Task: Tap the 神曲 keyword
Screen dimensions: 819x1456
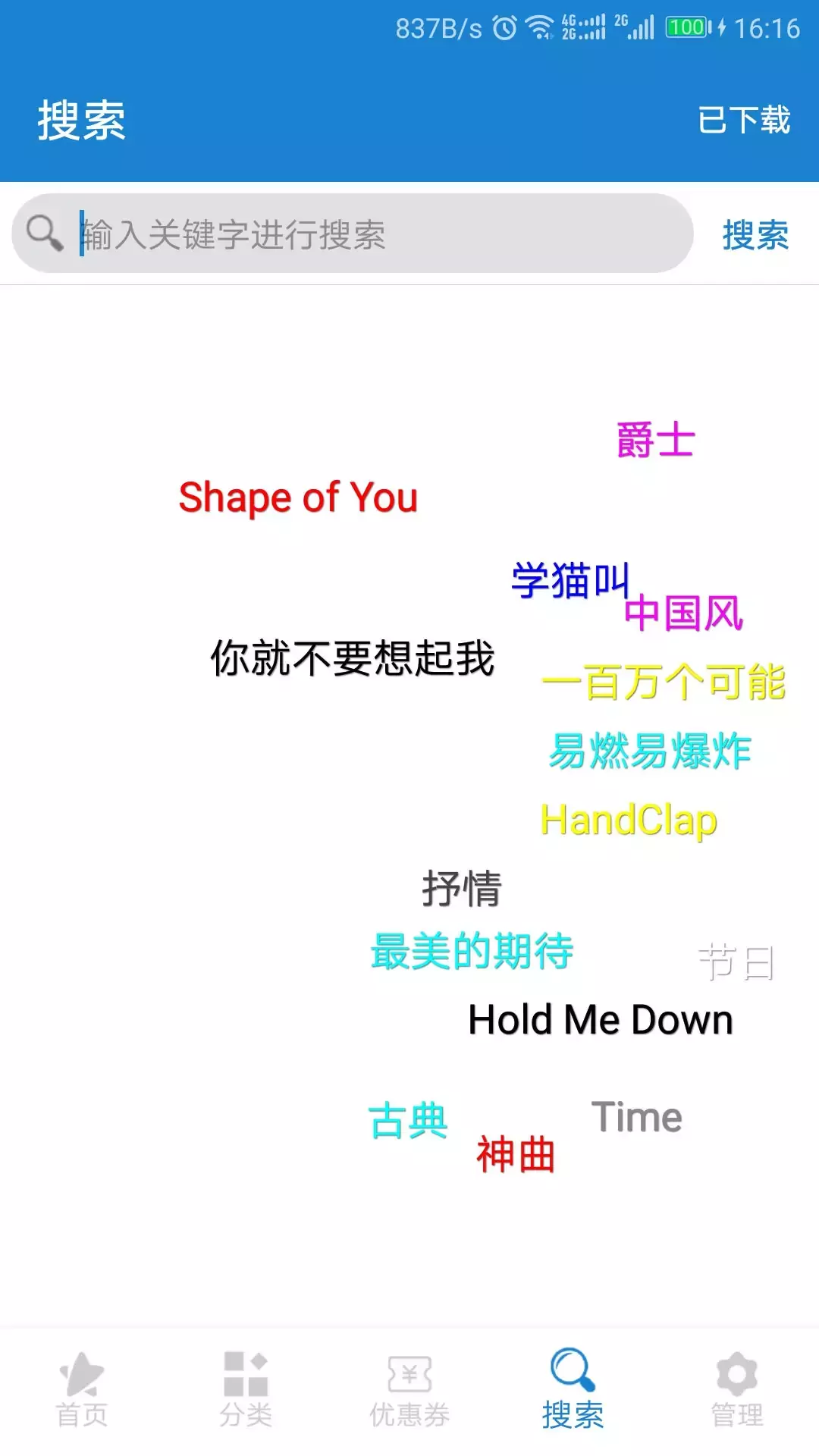Action: click(x=516, y=1155)
